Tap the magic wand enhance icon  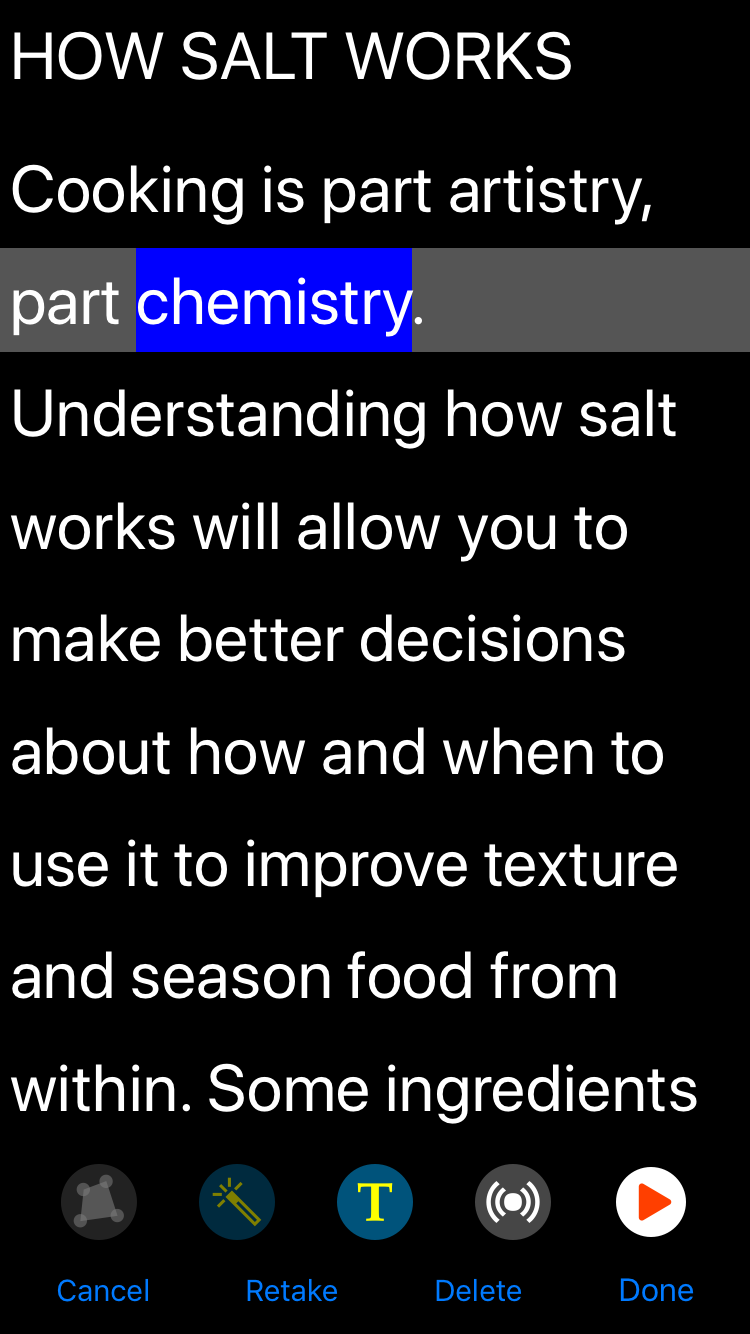pos(237,1201)
